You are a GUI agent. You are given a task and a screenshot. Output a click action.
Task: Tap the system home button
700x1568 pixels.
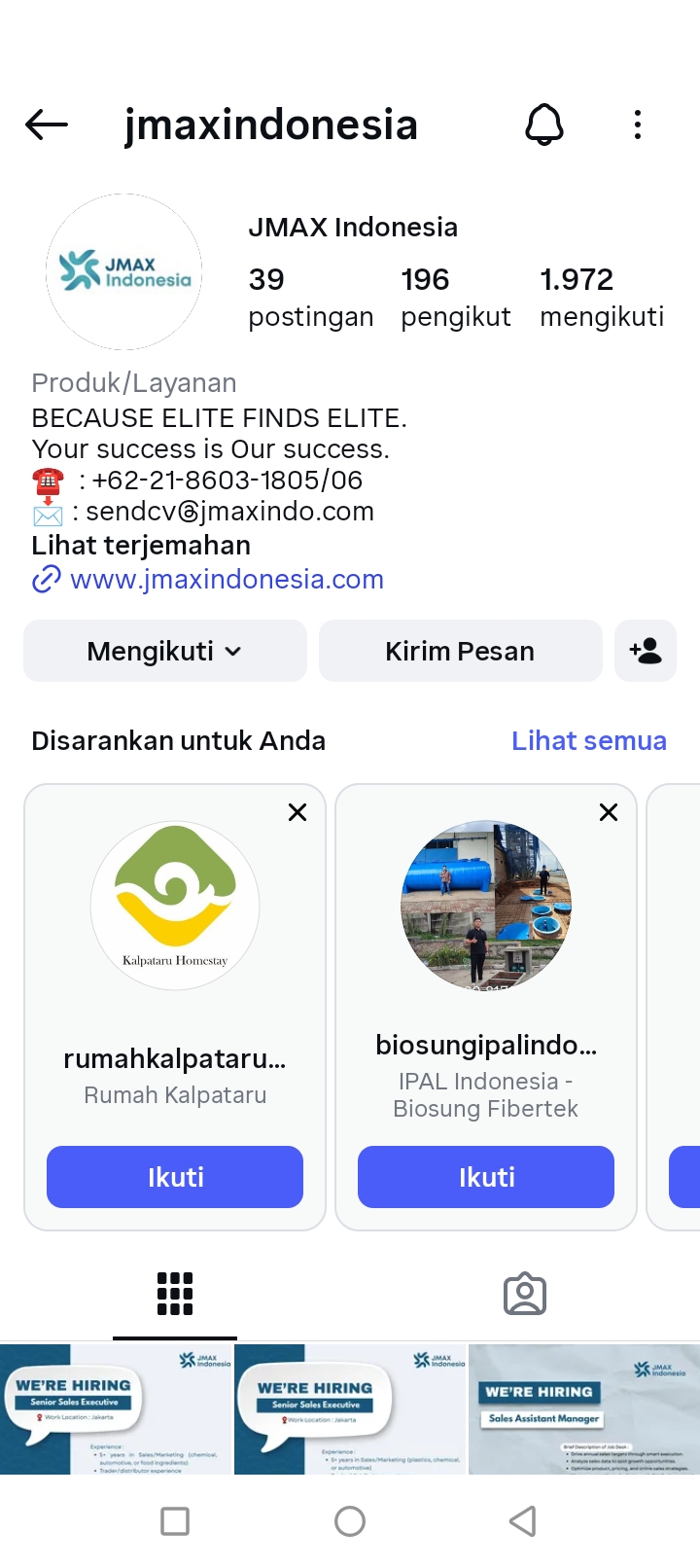click(x=350, y=1521)
